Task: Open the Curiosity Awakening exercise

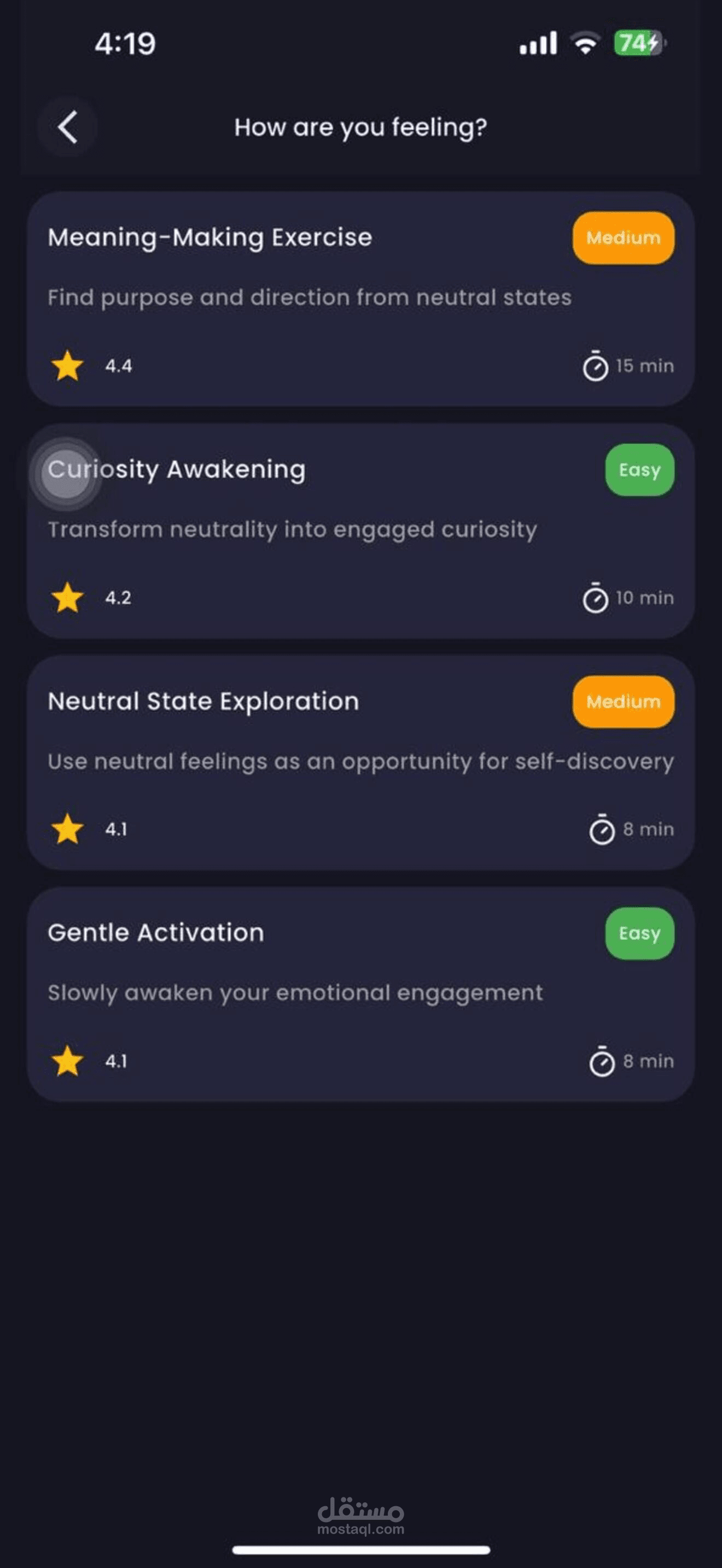Action: click(x=360, y=531)
